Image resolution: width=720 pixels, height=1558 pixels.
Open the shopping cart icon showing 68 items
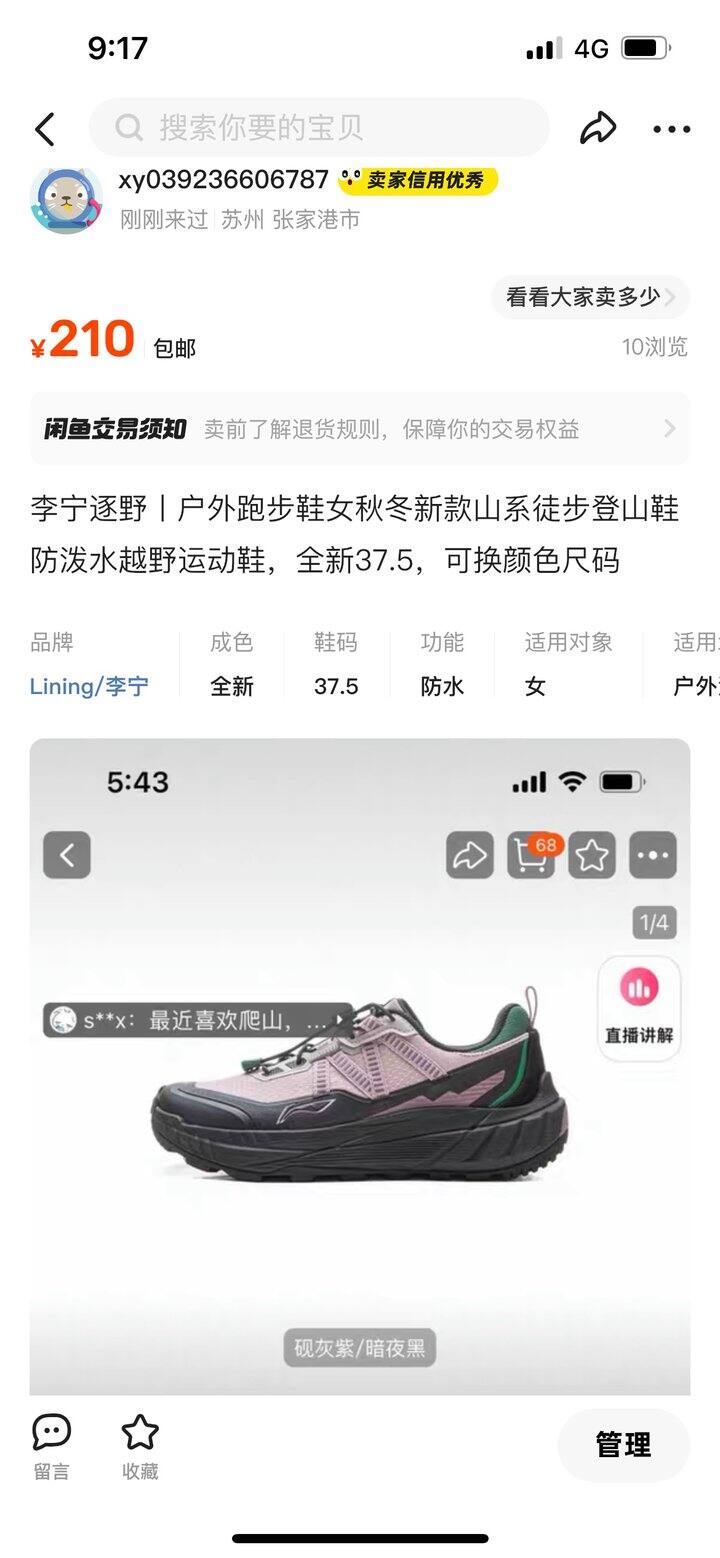[x=531, y=855]
